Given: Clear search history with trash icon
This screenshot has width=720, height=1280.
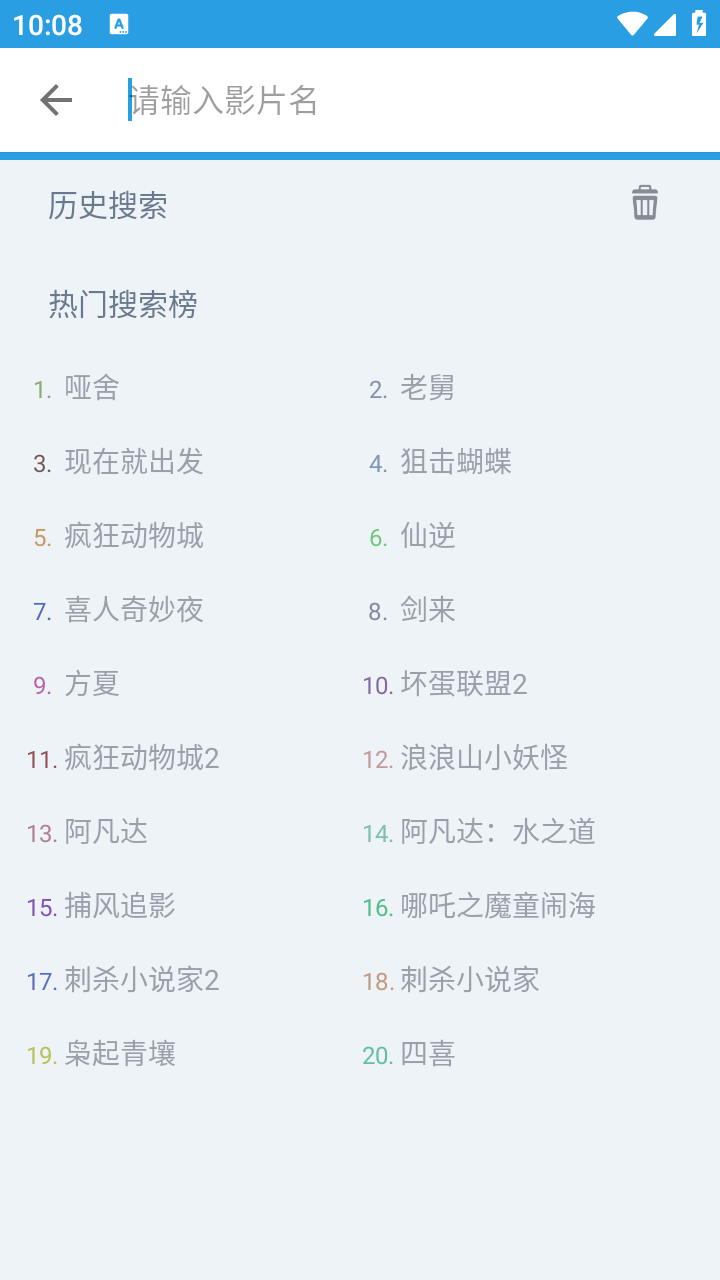Looking at the screenshot, I should 645,203.
